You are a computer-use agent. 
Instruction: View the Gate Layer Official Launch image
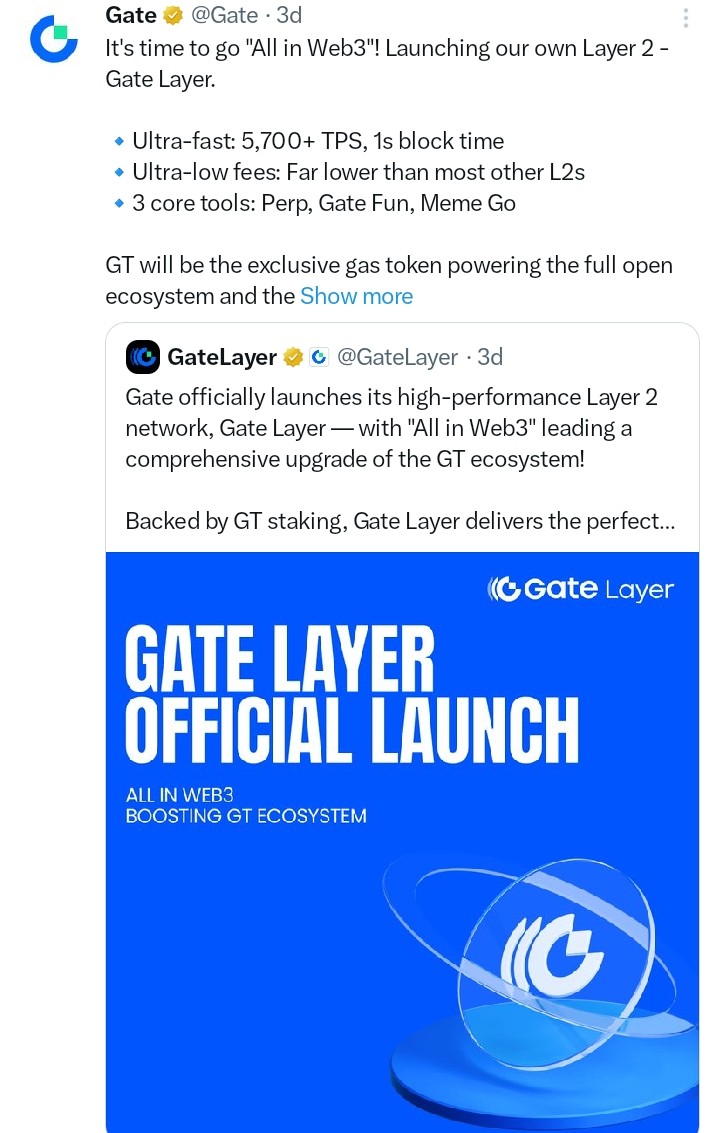pyautogui.click(x=402, y=840)
